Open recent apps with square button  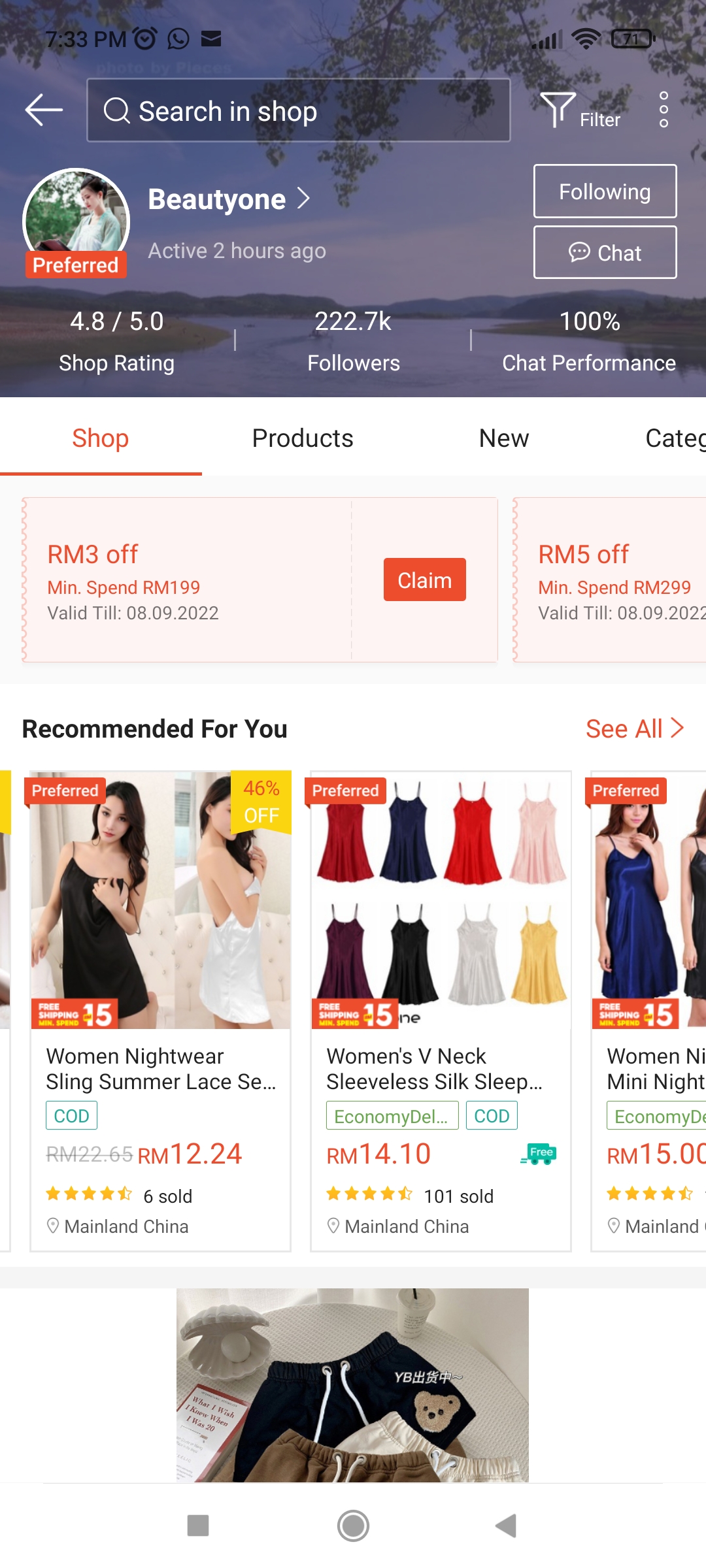pyautogui.click(x=198, y=1526)
